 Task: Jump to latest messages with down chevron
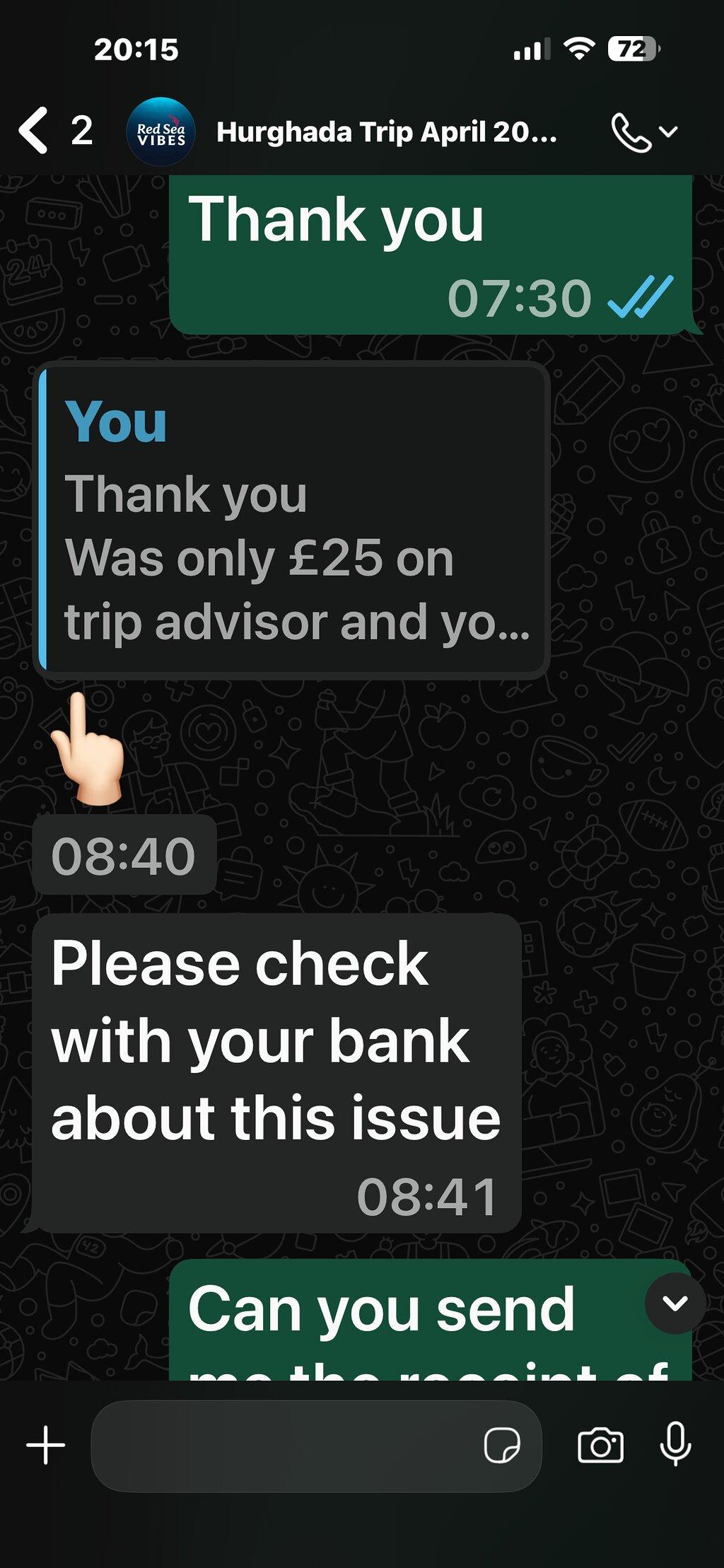click(x=675, y=1303)
